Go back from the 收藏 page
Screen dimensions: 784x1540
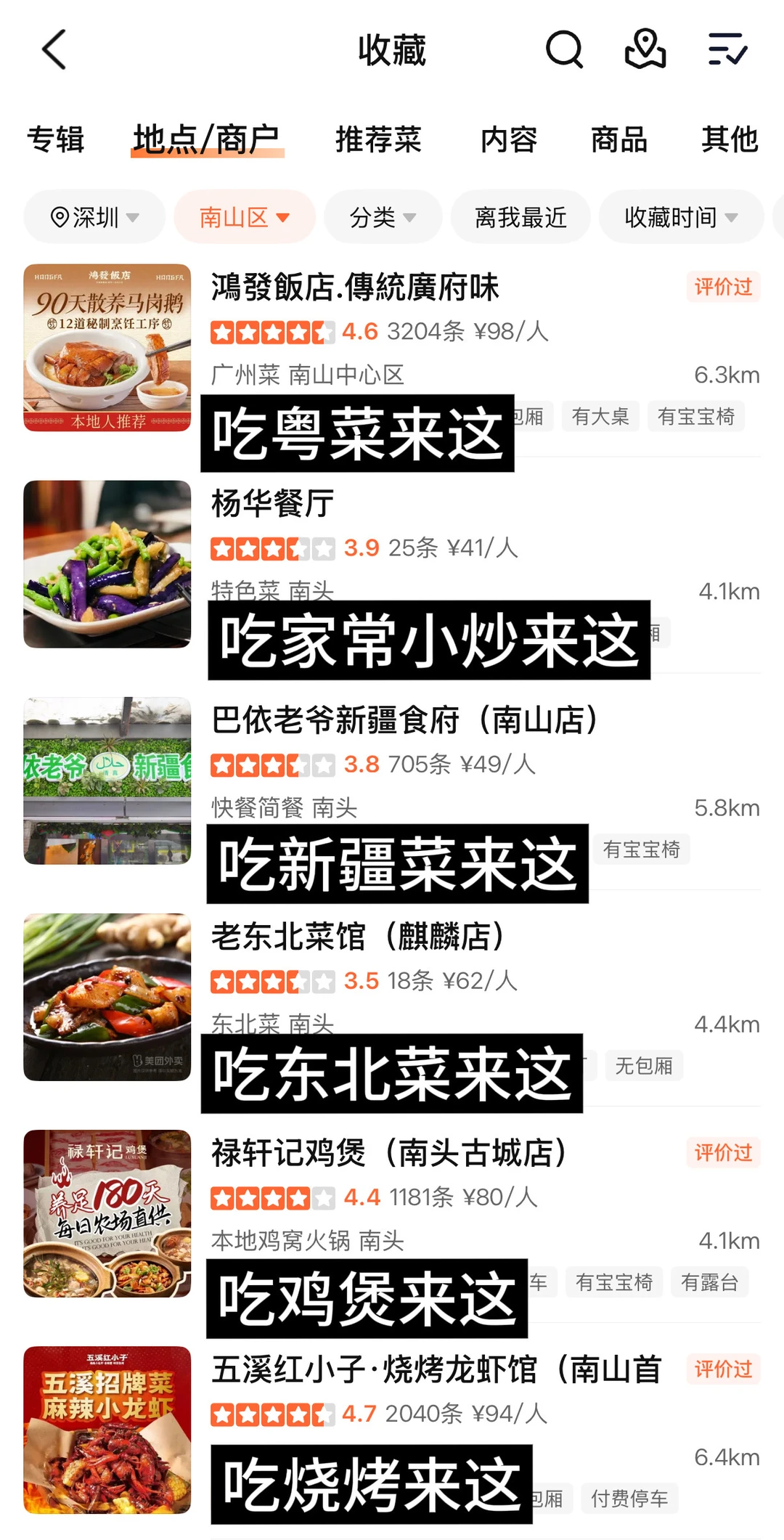tap(54, 50)
